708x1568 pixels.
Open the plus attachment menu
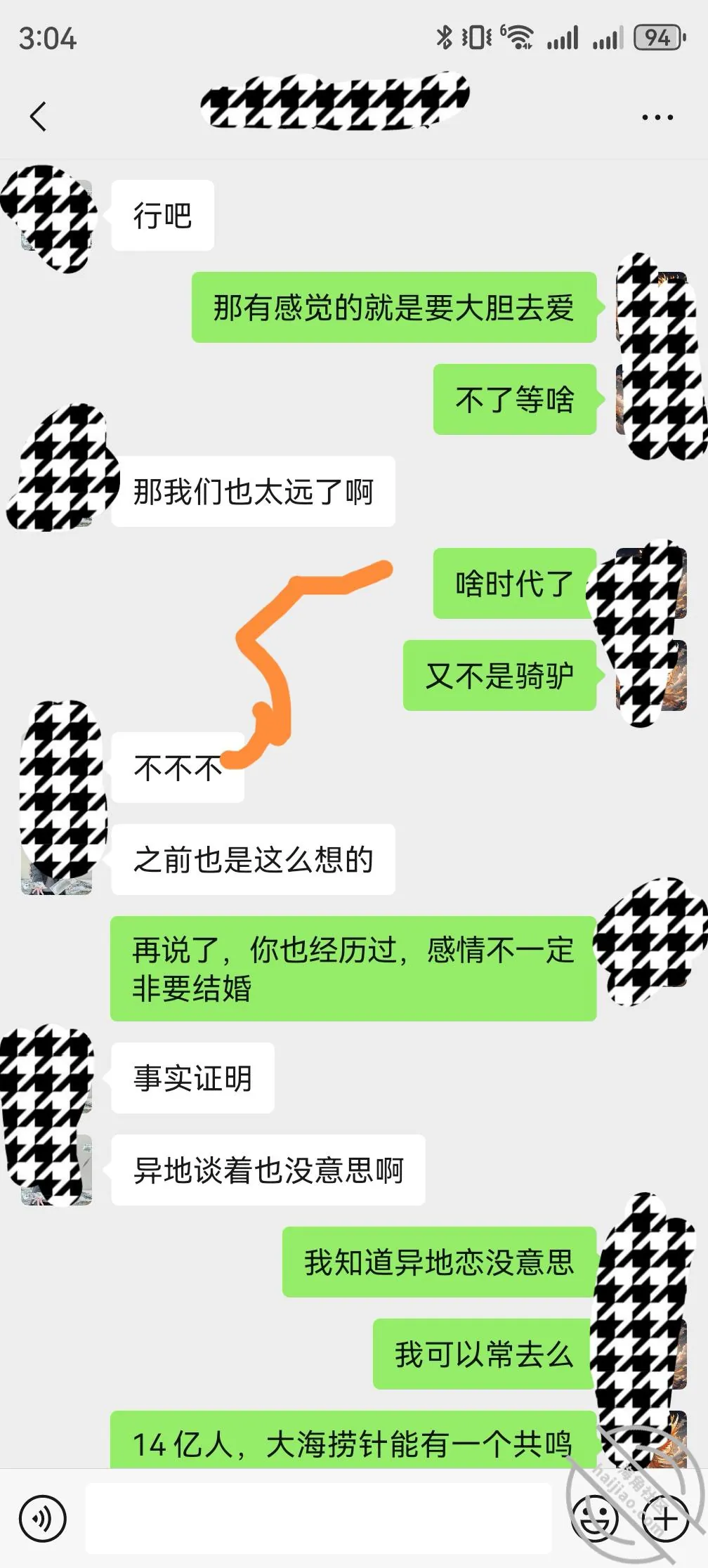point(665,1519)
